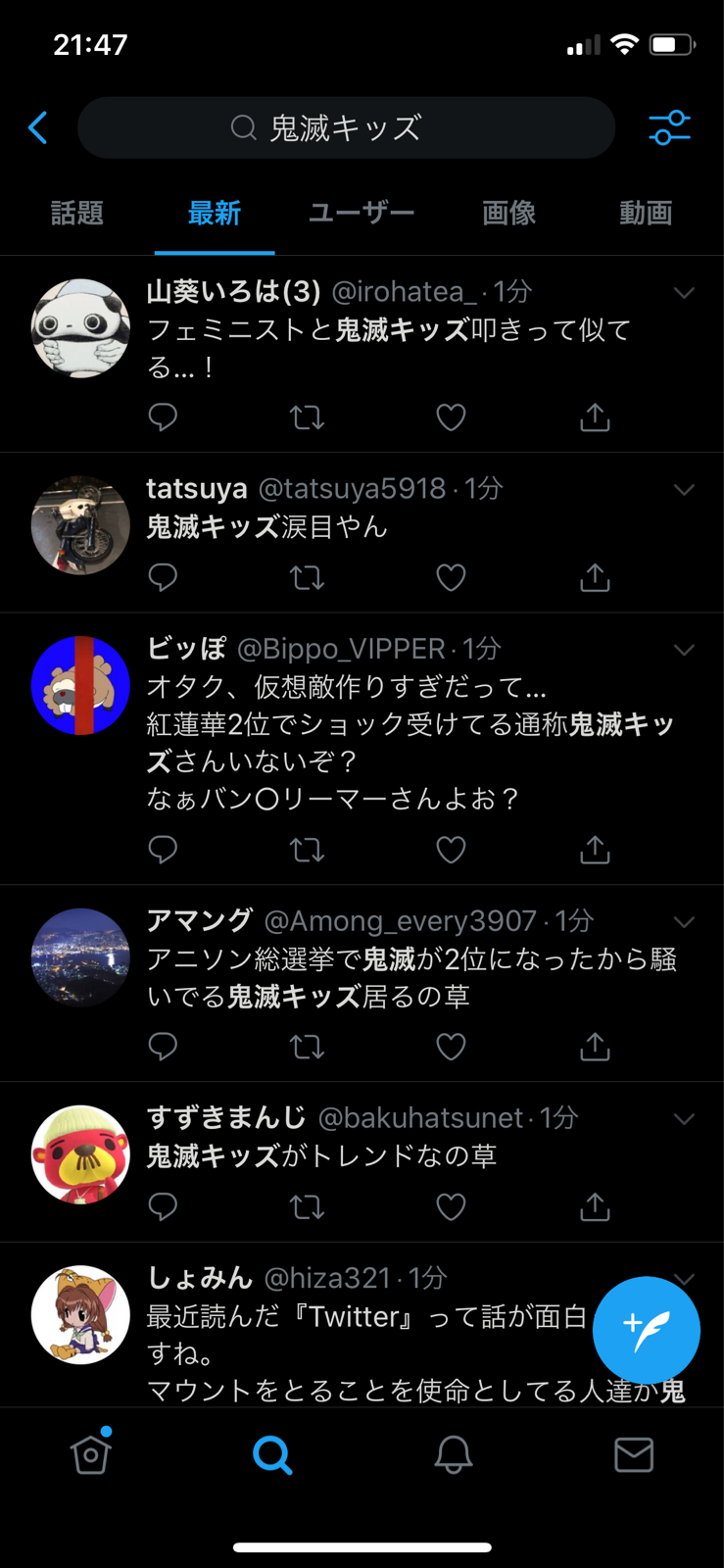Tap the 鬼滅キッズ search field
Viewport: 724px width, 1568px height.
[345, 127]
